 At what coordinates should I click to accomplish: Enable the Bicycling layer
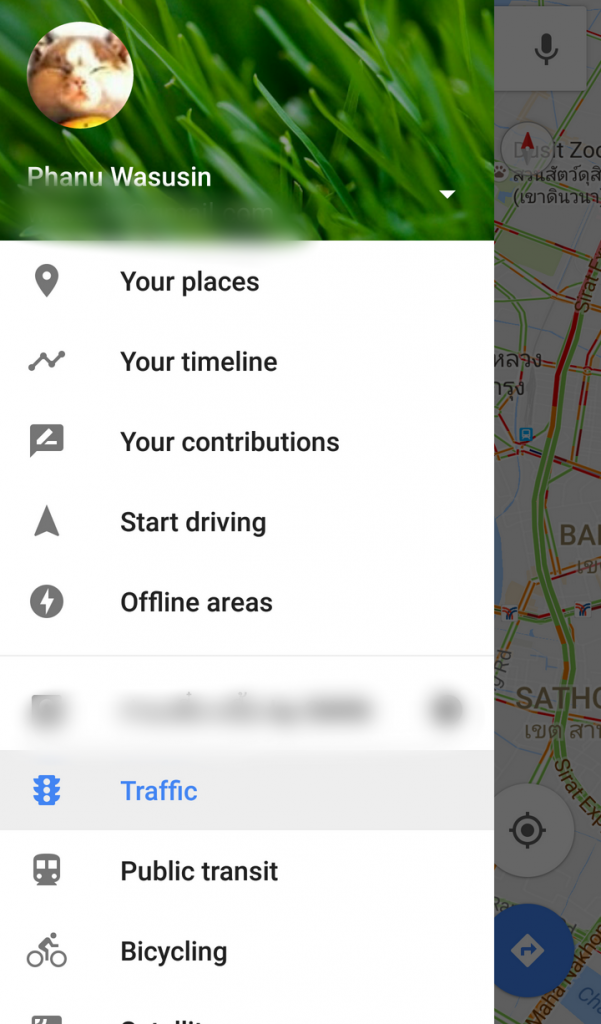pos(174,951)
